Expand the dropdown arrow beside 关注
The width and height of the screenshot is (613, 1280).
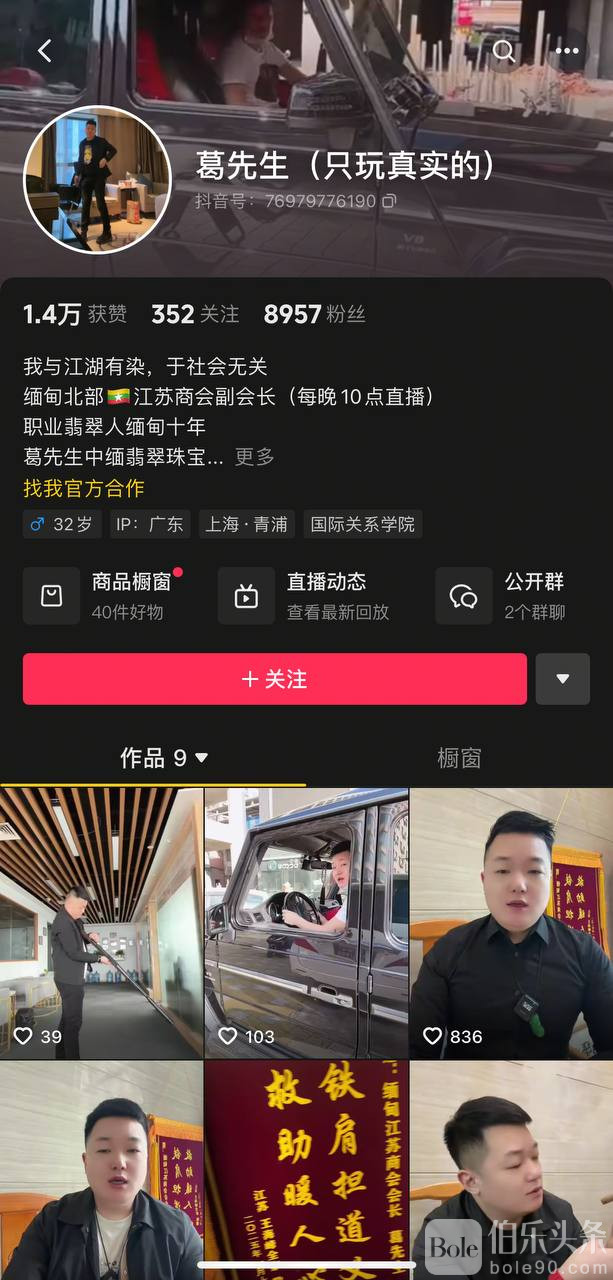[x=562, y=679]
